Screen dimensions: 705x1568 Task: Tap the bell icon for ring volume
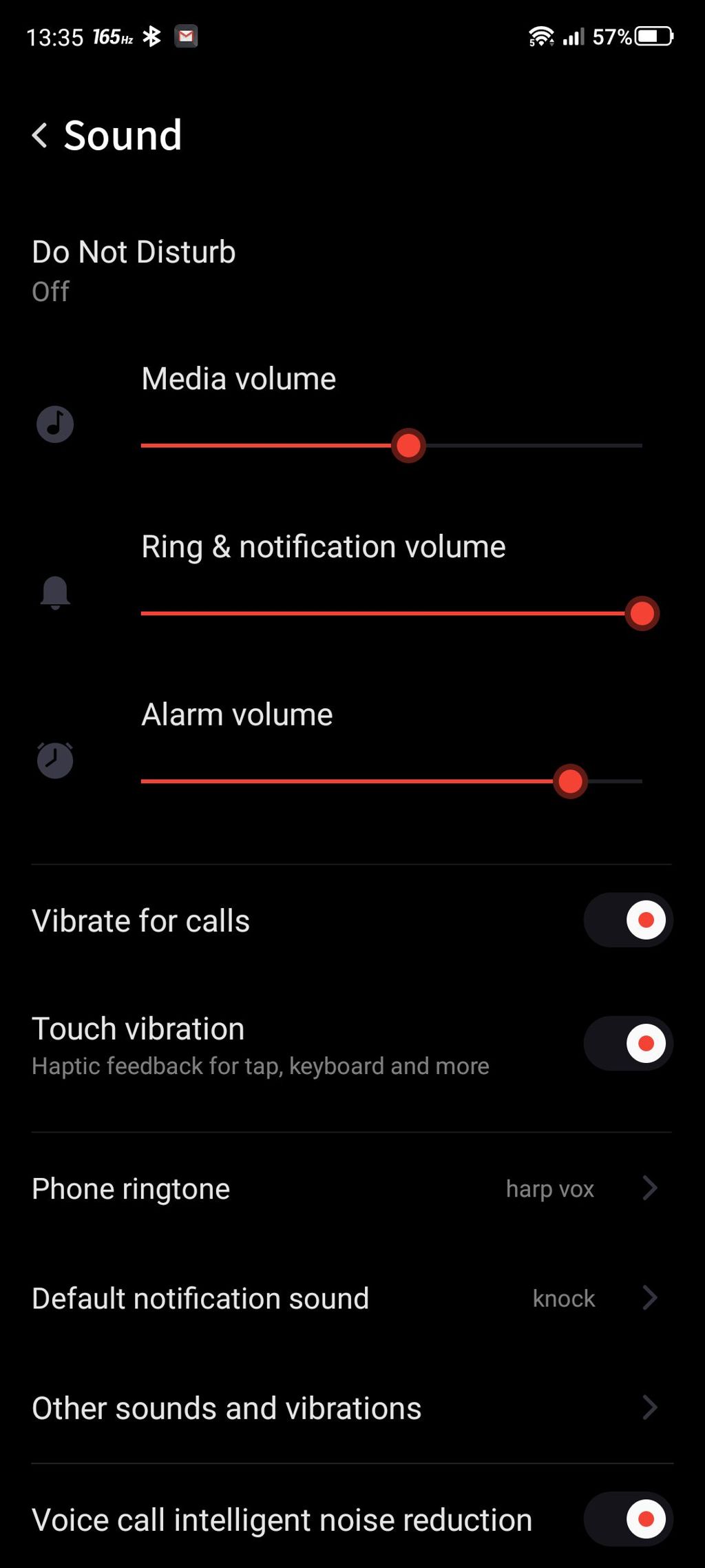pyautogui.click(x=55, y=592)
